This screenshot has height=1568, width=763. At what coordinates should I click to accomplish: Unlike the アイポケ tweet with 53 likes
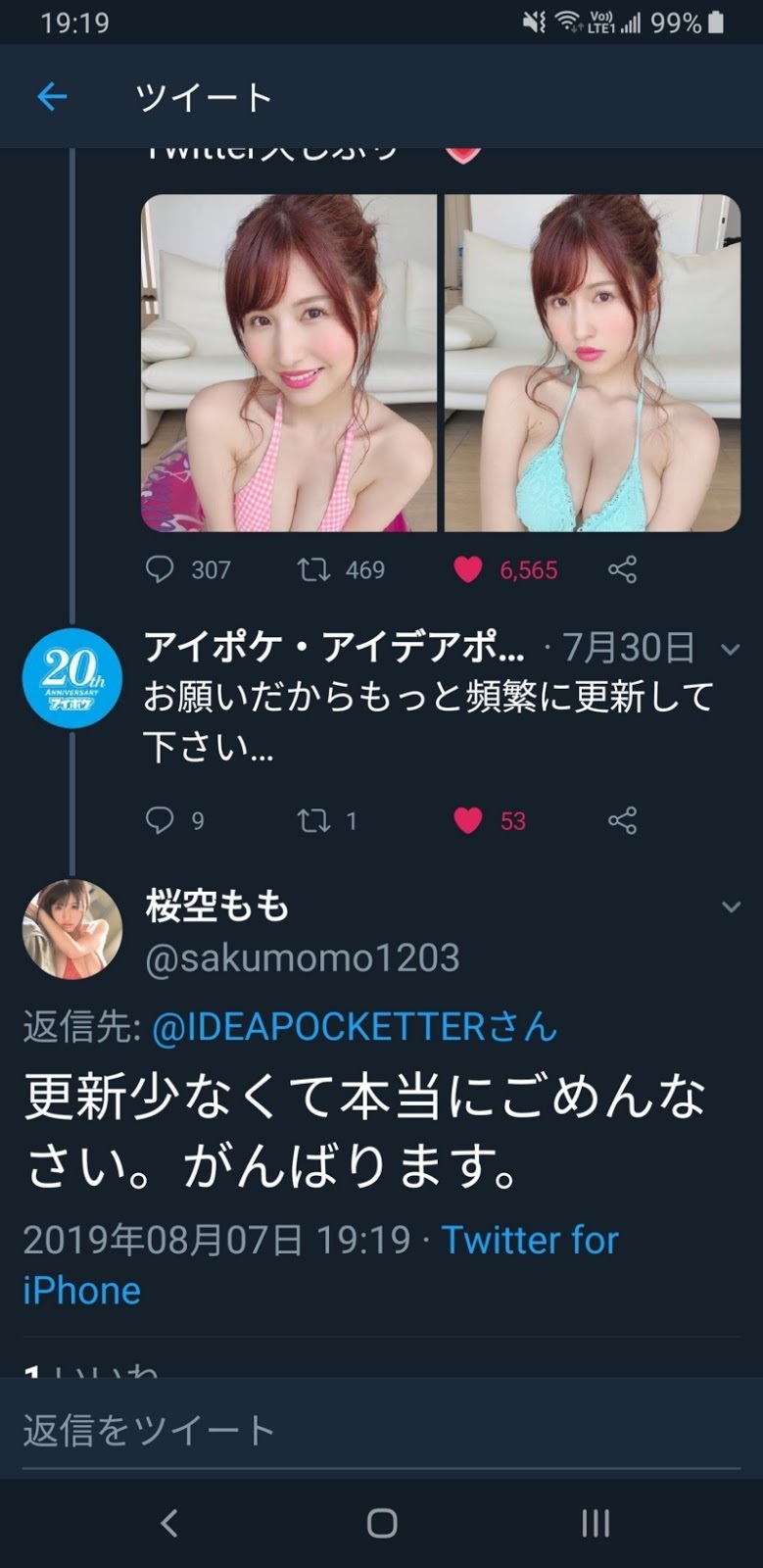(467, 819)
